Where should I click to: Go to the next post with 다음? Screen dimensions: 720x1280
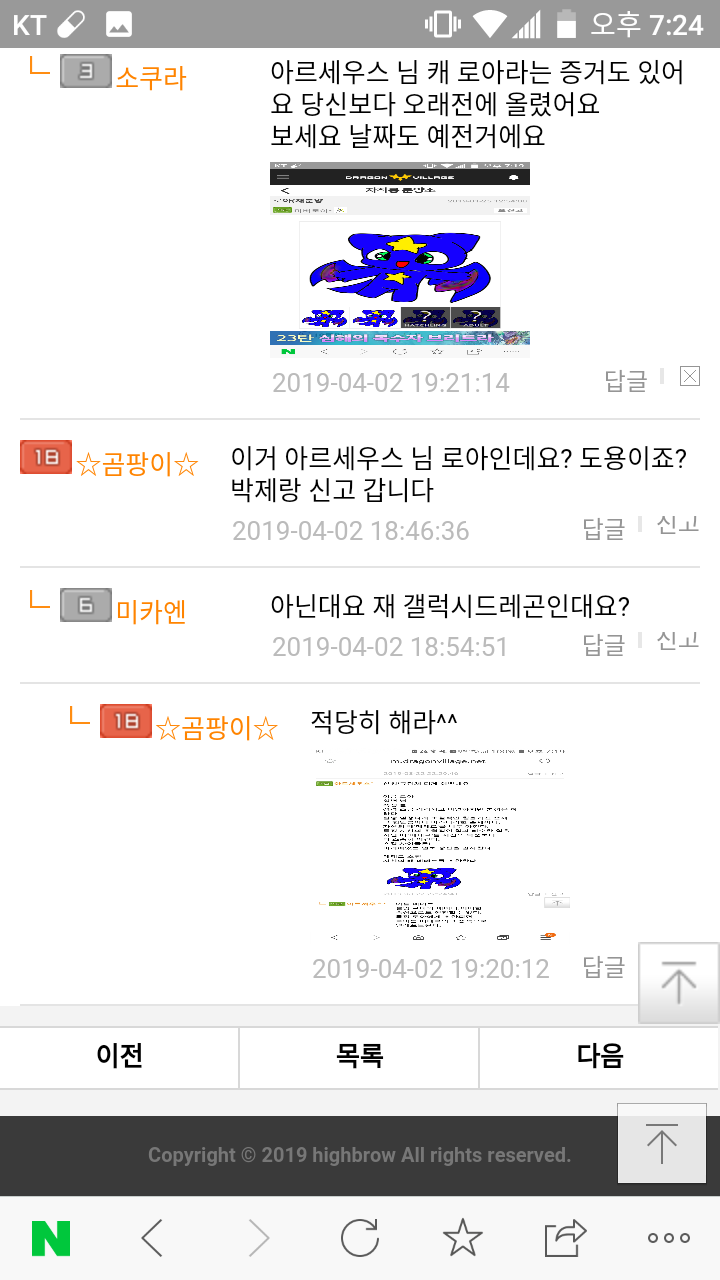[600, 1056]
